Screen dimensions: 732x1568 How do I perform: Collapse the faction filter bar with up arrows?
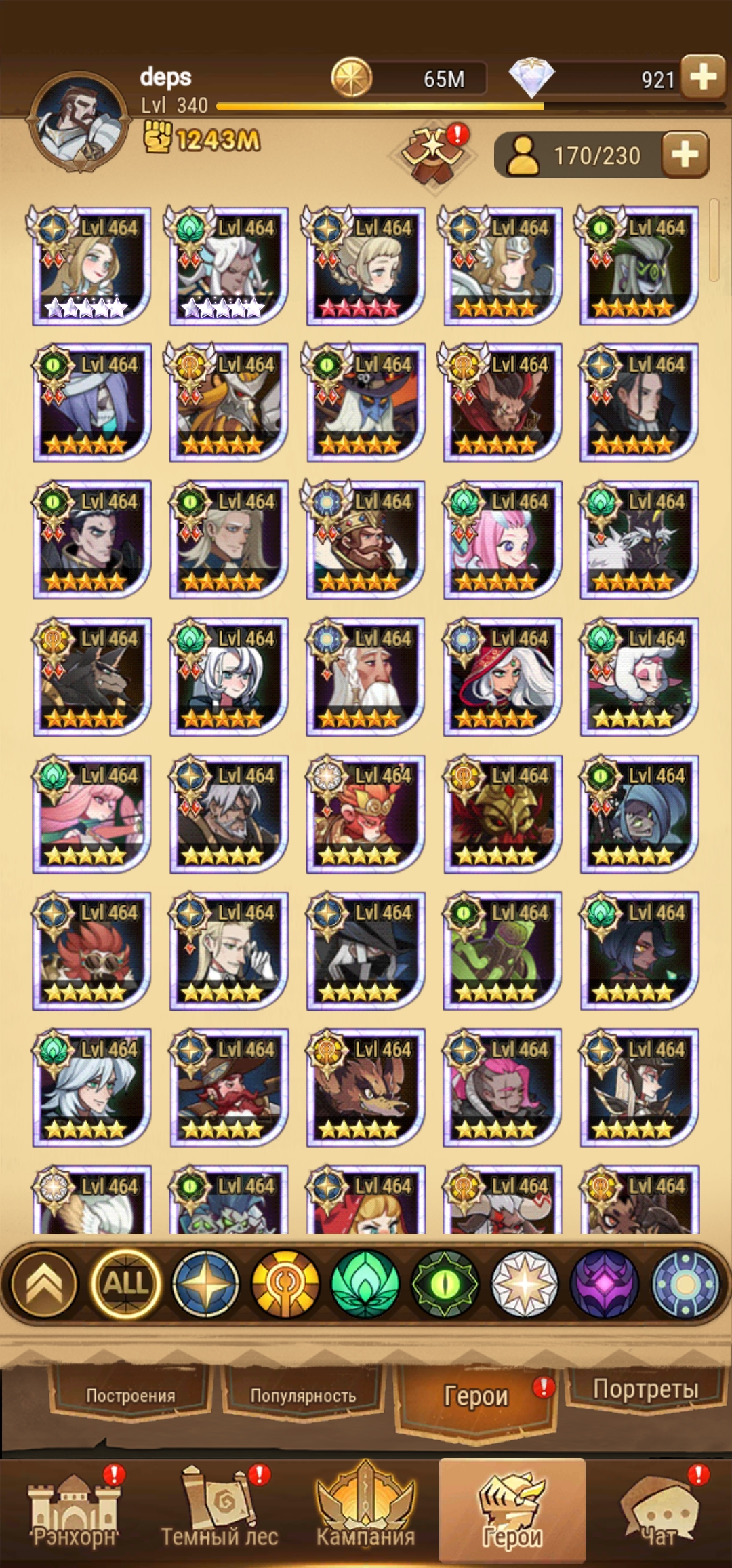pyautogui.click(x=44, y=1284)
